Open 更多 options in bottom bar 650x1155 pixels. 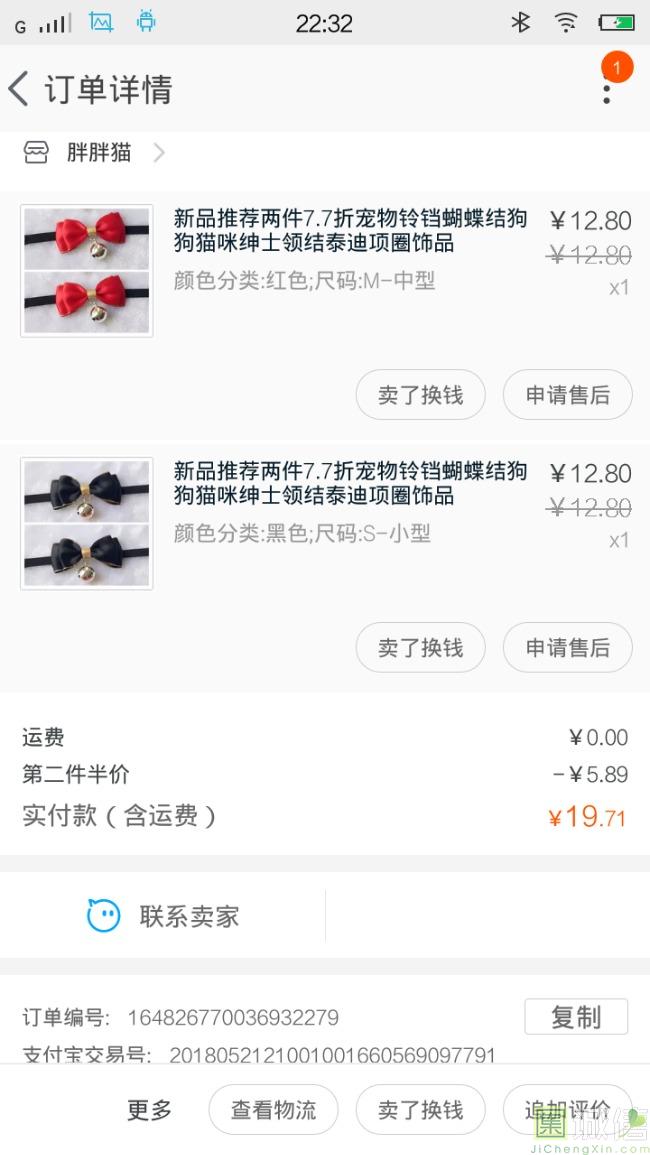pyautogui.click(x=150, y=1110)
